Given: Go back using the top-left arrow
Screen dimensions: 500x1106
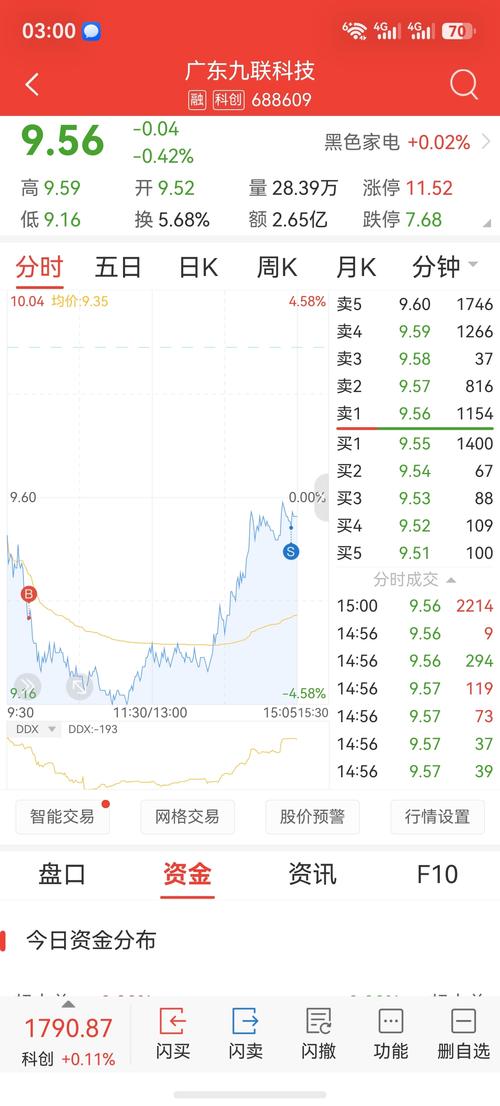Looking at the screenshot, I should click(32, 85).
